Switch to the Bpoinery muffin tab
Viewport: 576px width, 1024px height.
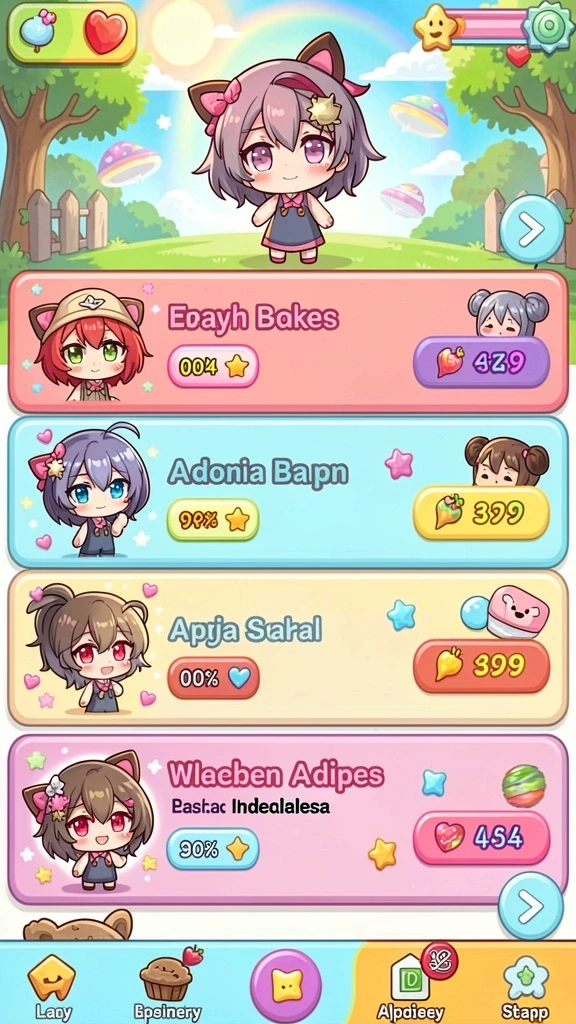(167, 985)
